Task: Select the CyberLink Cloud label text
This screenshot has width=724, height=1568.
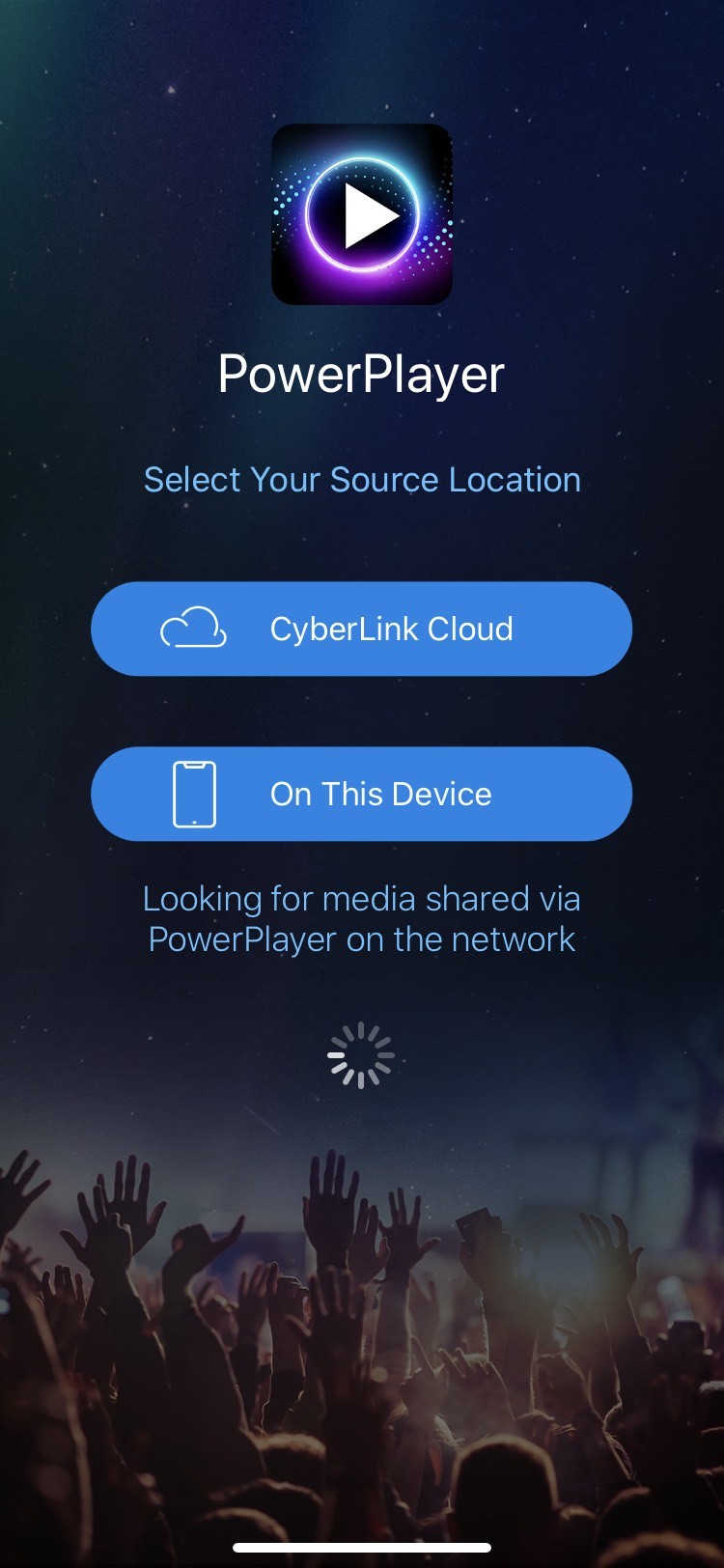Action: pyautogui.click(x=392, y=629)
